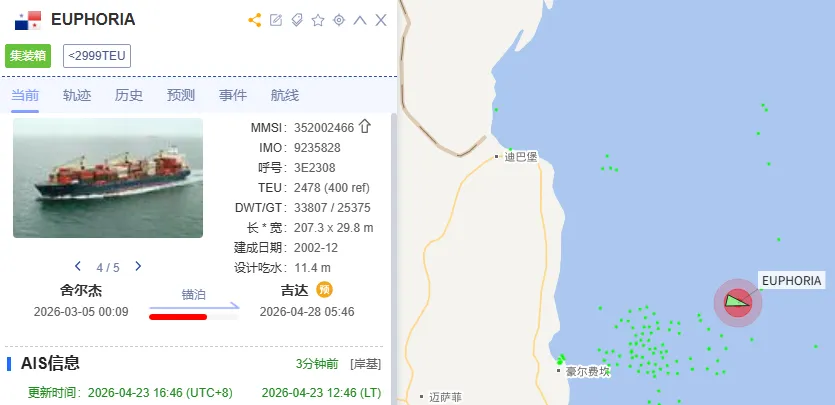This screenshot has height=405, width=835.
Task: Tap the <2999TEU tag
Action: pyautogui.click(x=97, y=56)
